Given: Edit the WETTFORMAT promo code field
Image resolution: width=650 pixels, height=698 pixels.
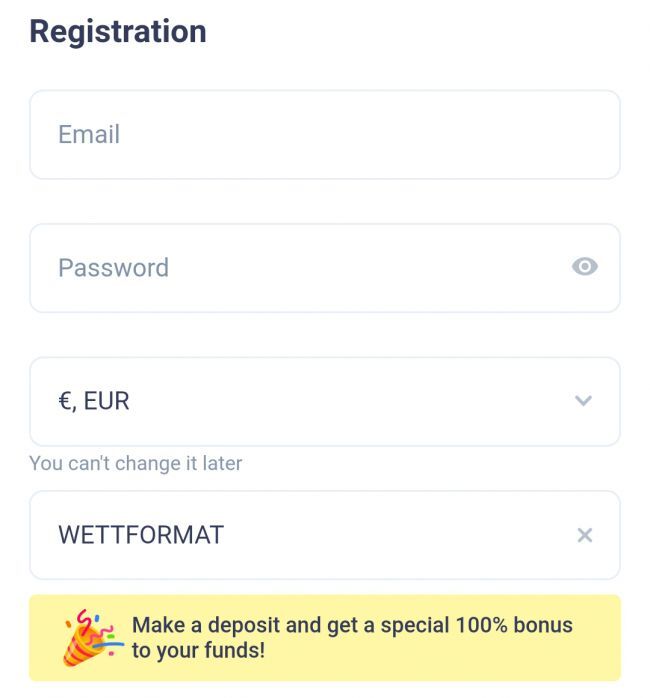Looking at the screenshot, I should pyautogui.click(x=300, y=535).
